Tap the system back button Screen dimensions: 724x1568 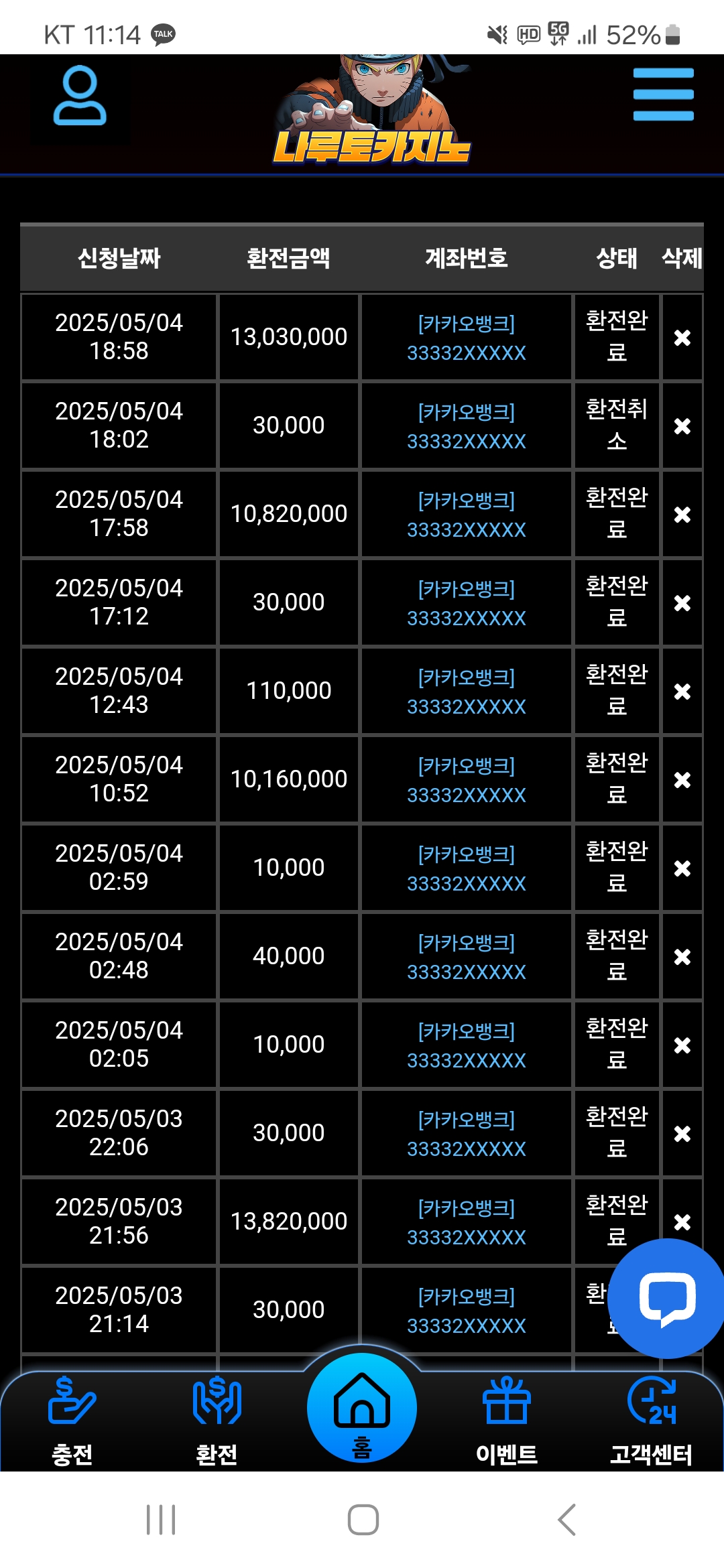pyautogui.click(x=567, y=1520)
